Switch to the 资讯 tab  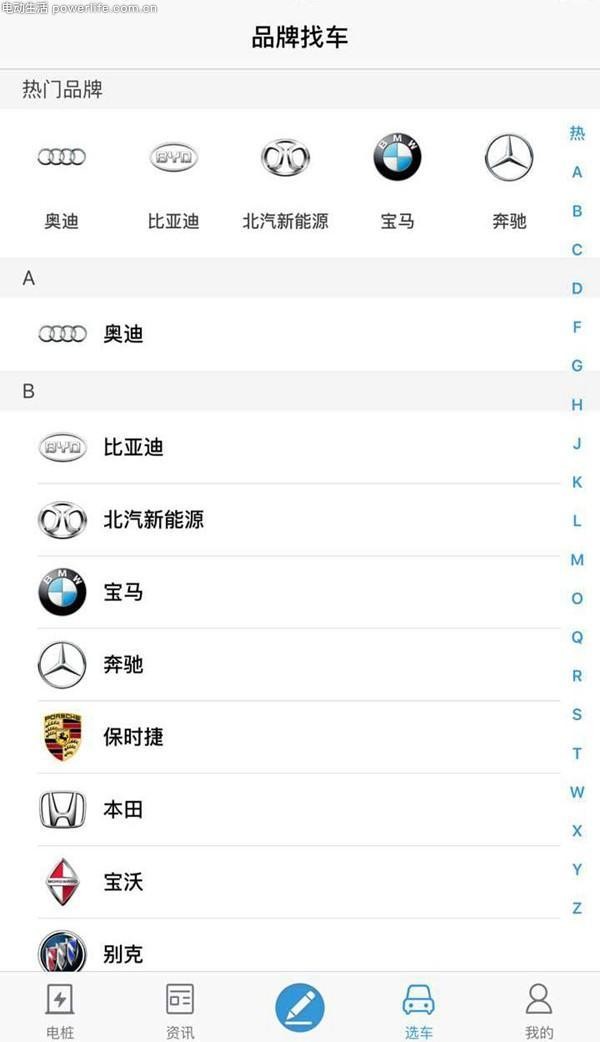179,1008
